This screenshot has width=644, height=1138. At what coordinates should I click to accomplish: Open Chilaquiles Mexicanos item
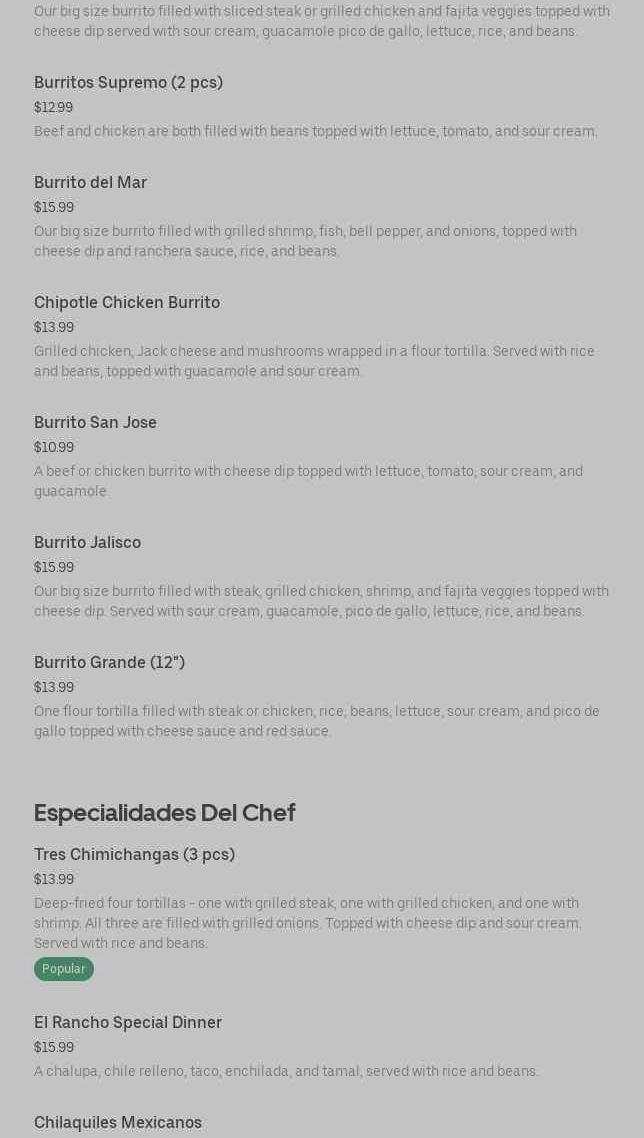tap(118, 1122)
